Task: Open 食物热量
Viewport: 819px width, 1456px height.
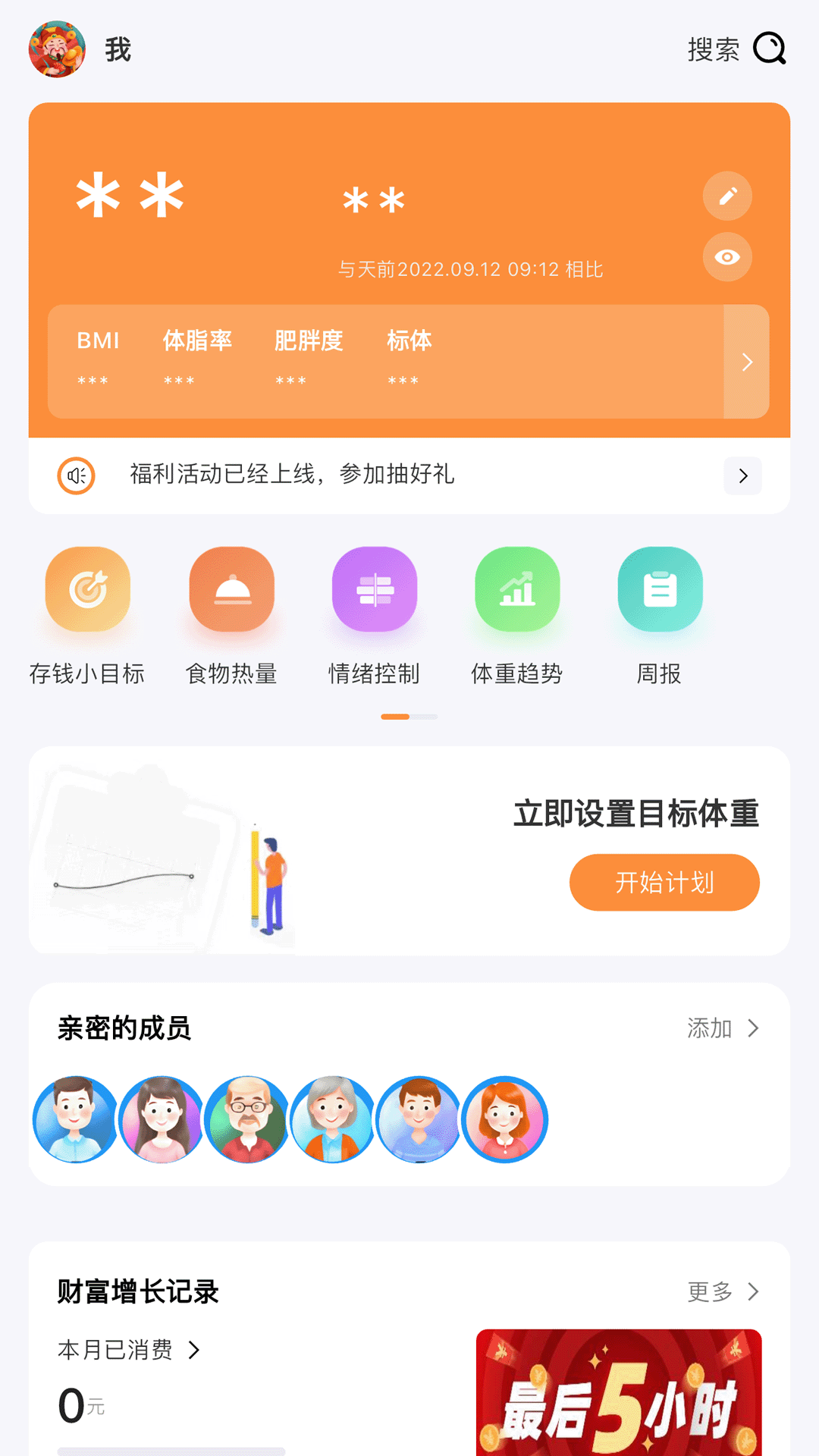Action: tap(231, 590)
